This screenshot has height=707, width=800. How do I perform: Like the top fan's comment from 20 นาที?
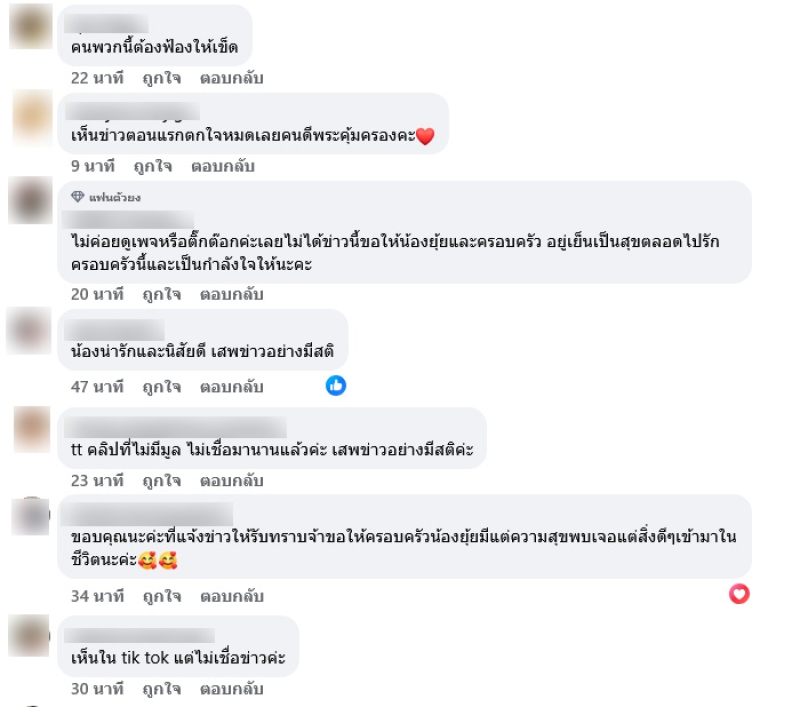[161, 294]
